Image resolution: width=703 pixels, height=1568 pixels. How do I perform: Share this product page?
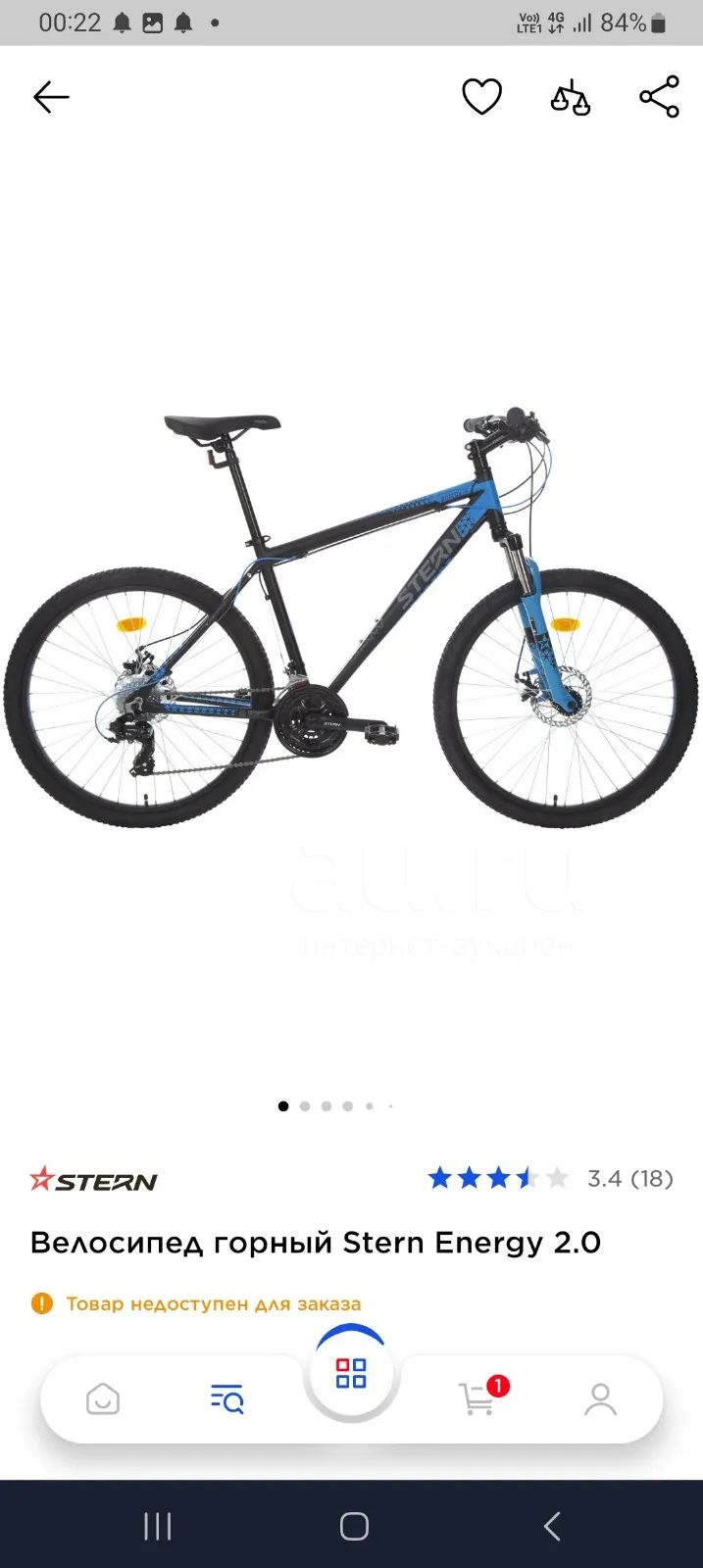click(659, 97)
